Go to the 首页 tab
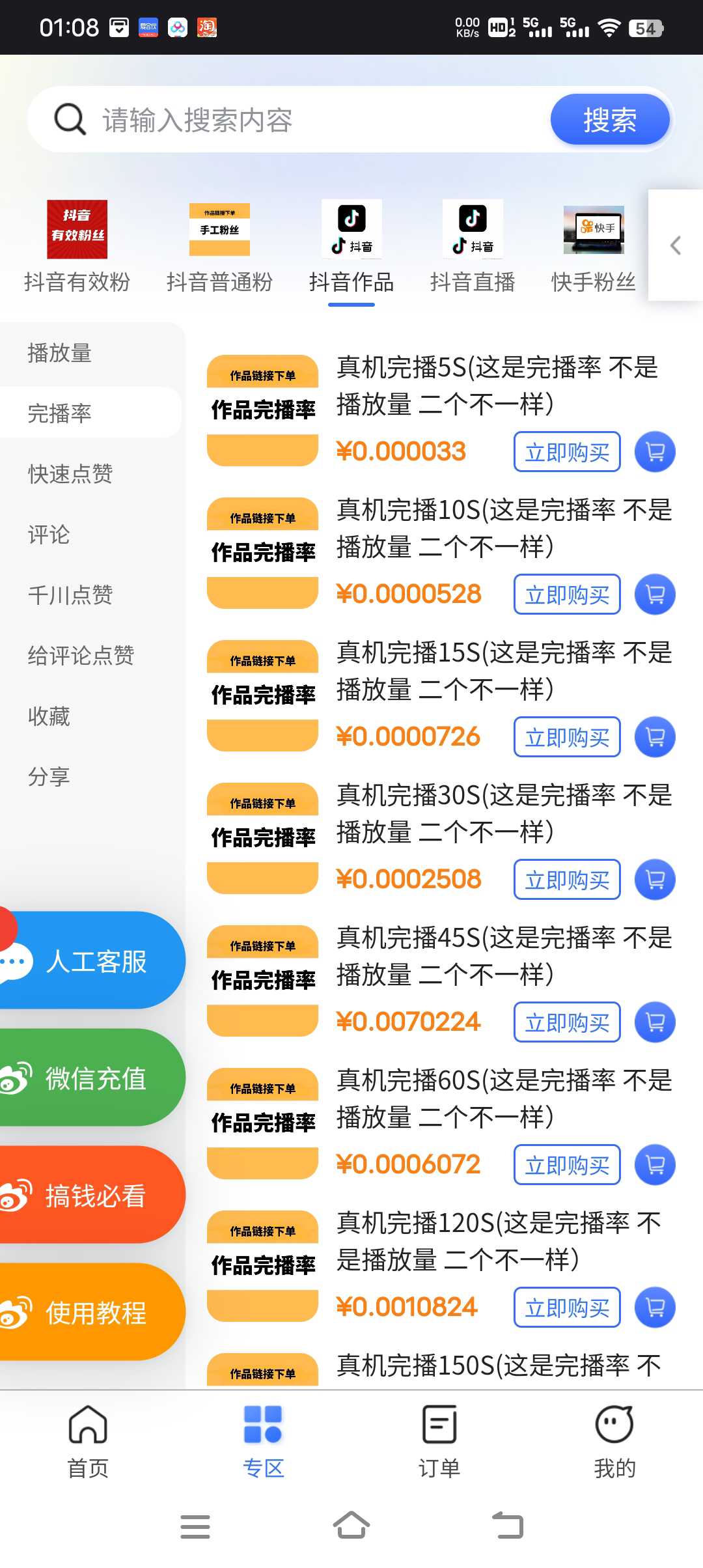 pos(88,1442)
